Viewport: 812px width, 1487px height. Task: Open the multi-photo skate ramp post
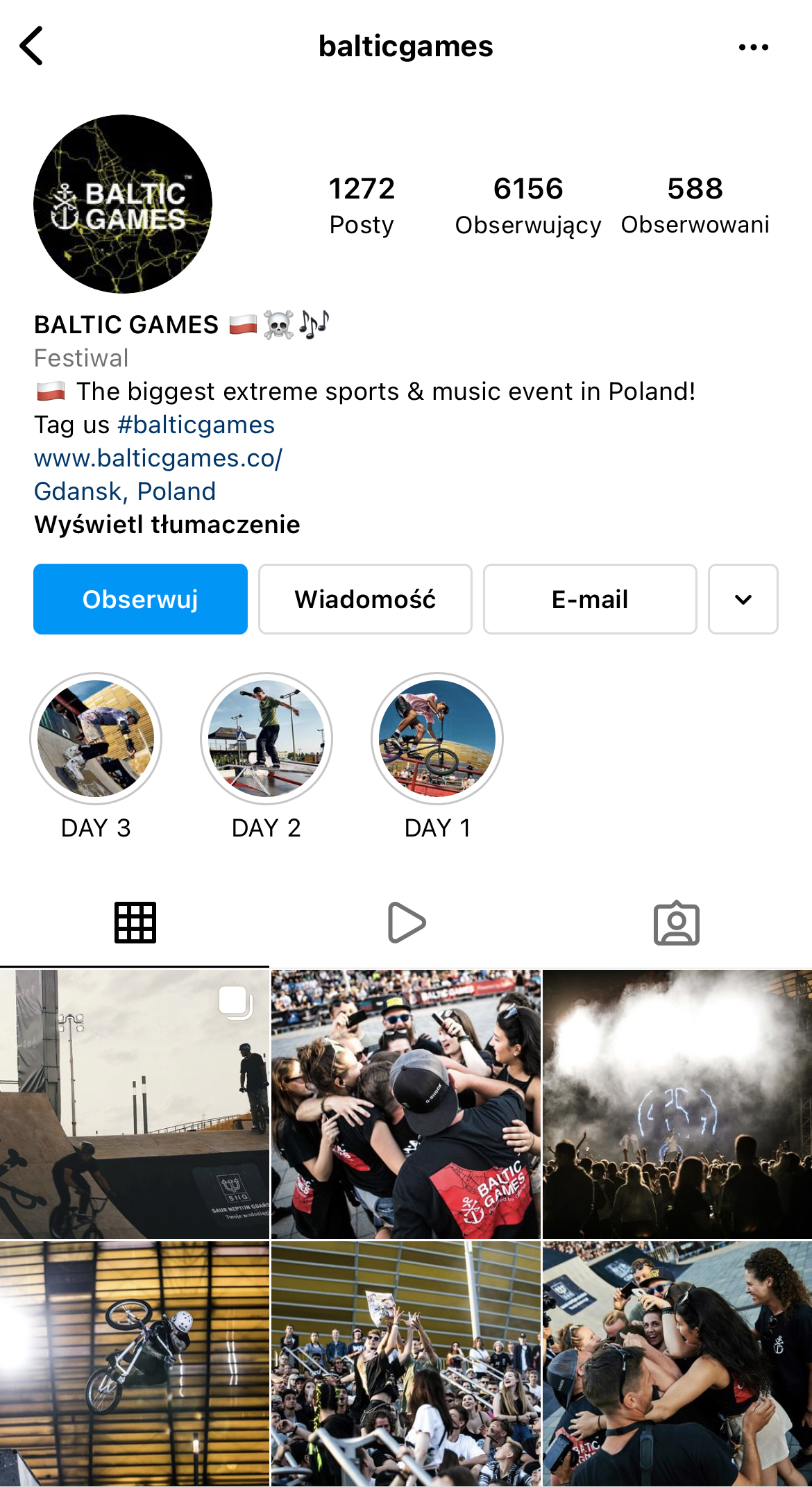pyautogui.click(x=135, y=1104)
